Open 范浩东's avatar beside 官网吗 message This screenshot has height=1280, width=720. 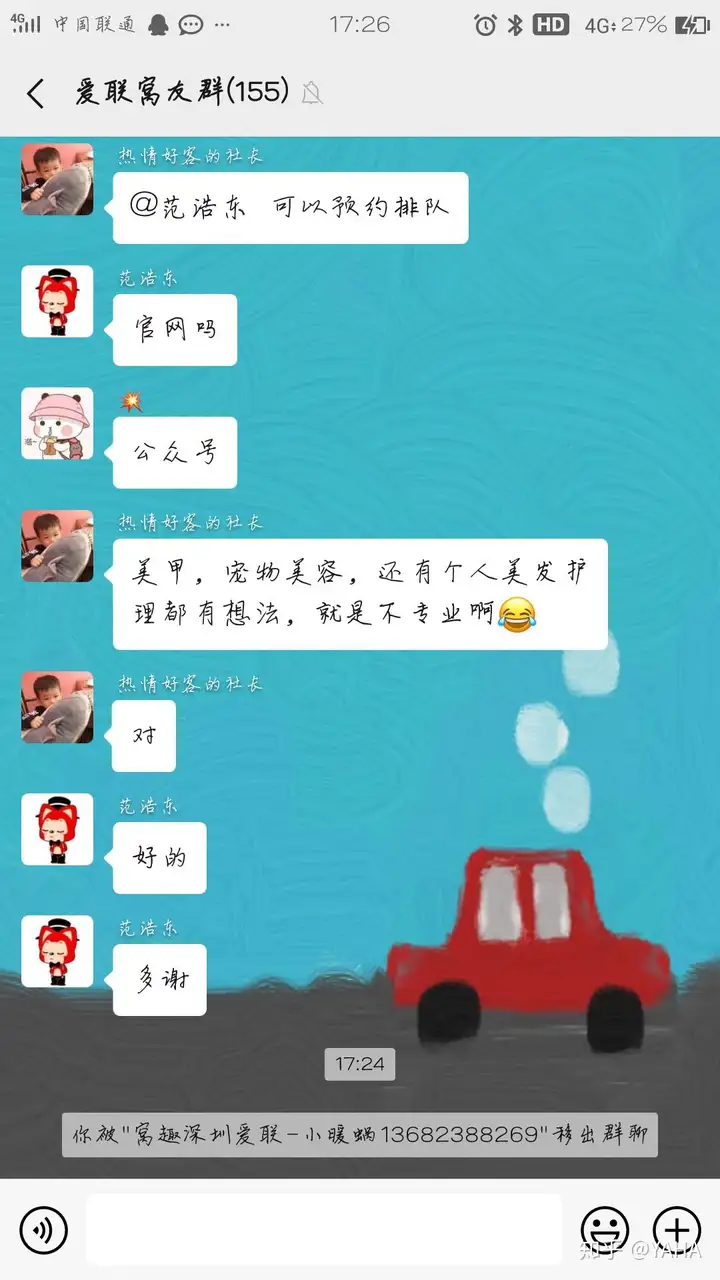[x=57, y=301]
